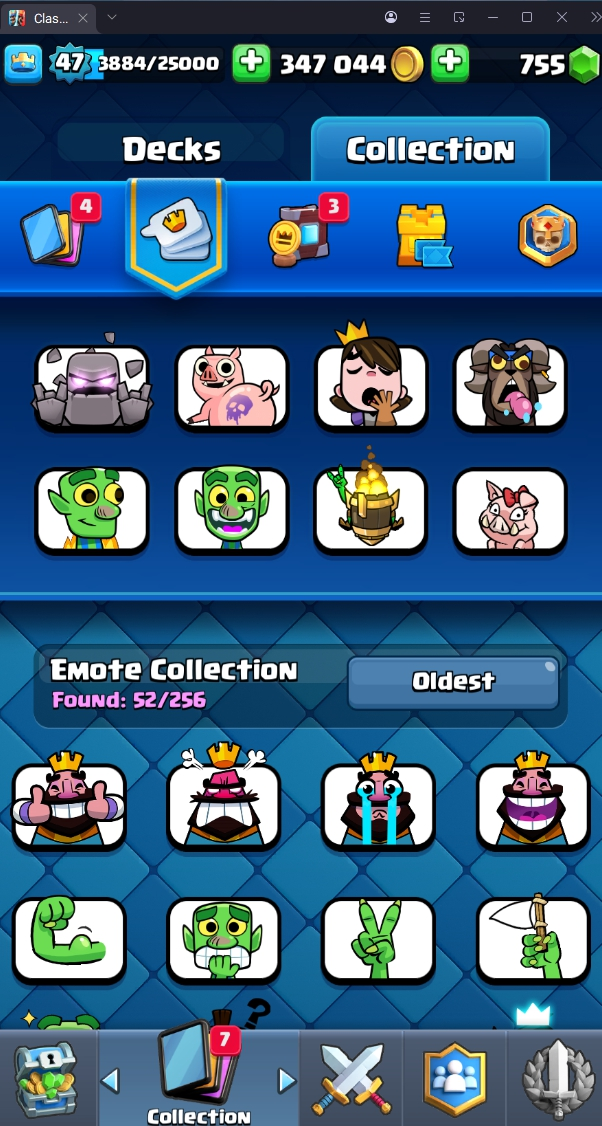Open the skull crown badge section
The image size is (602, 1126).
[548, 236]
